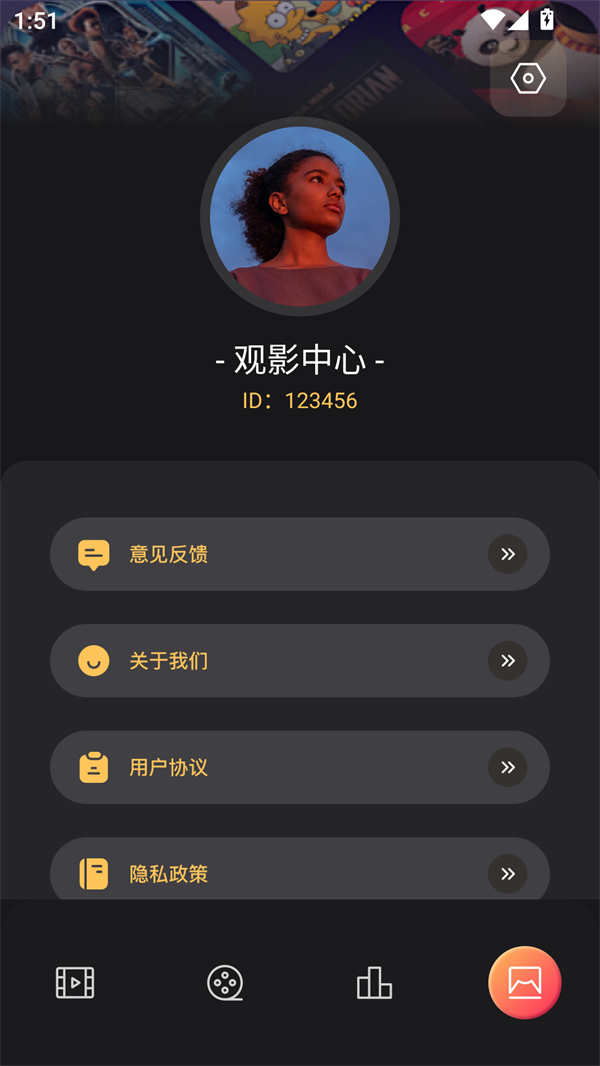The image size is (600, 1066).
Task: Open 意见反馈 feedback row
Action: tap(299, 554)
